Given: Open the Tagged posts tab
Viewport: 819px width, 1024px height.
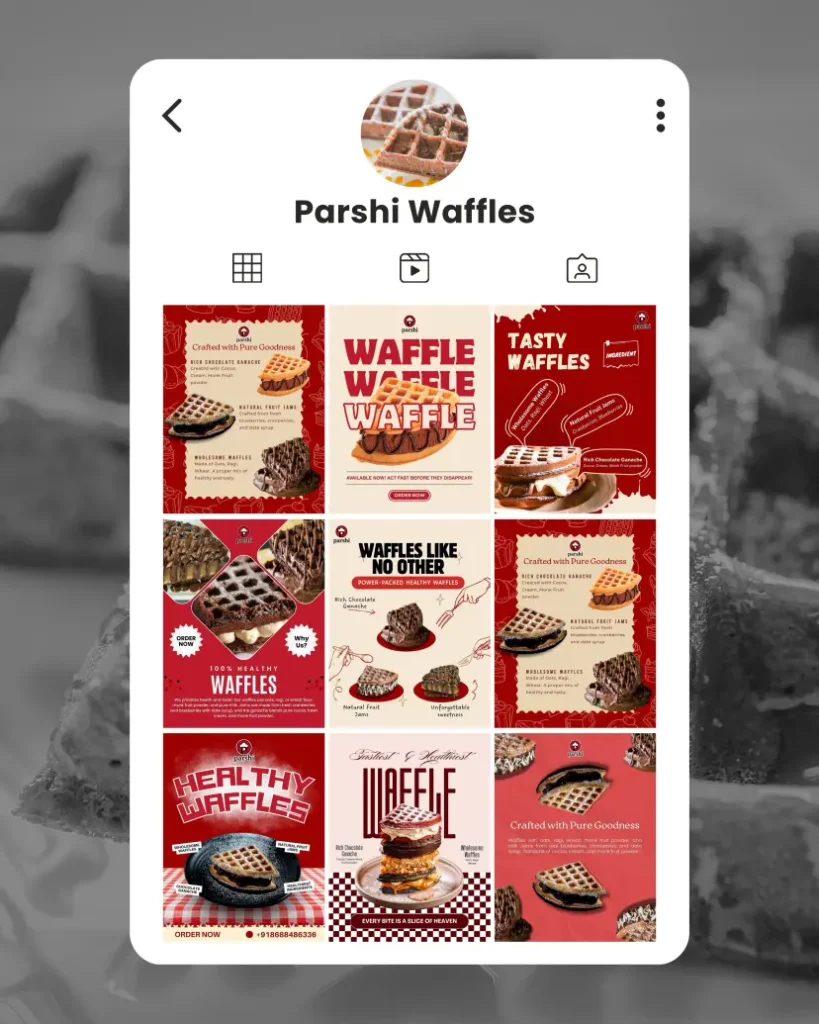Looking at the screenshot, I should point(580,268).
